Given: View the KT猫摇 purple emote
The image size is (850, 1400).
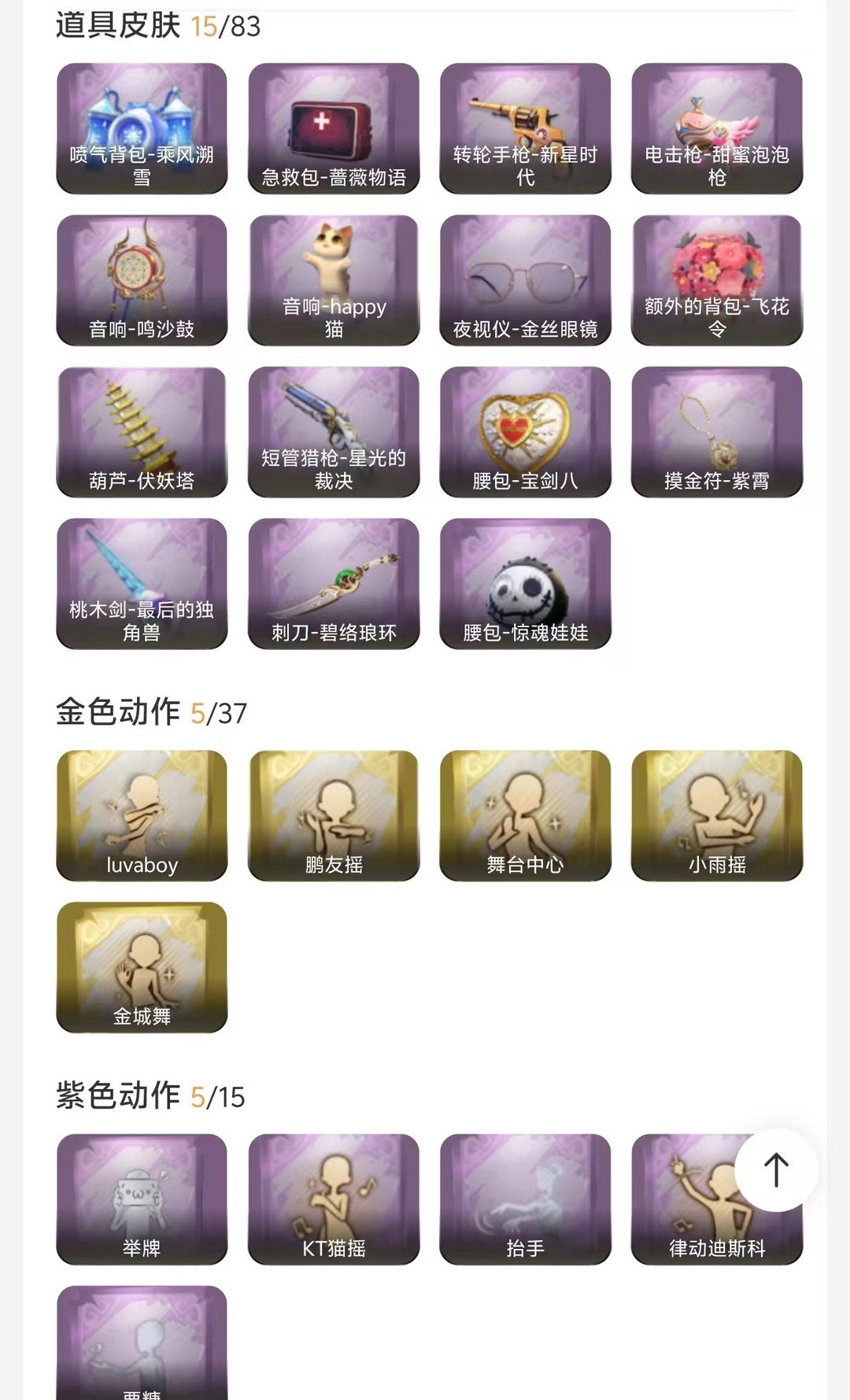Looking at the screenshot, I should (x=334, y=1199).
